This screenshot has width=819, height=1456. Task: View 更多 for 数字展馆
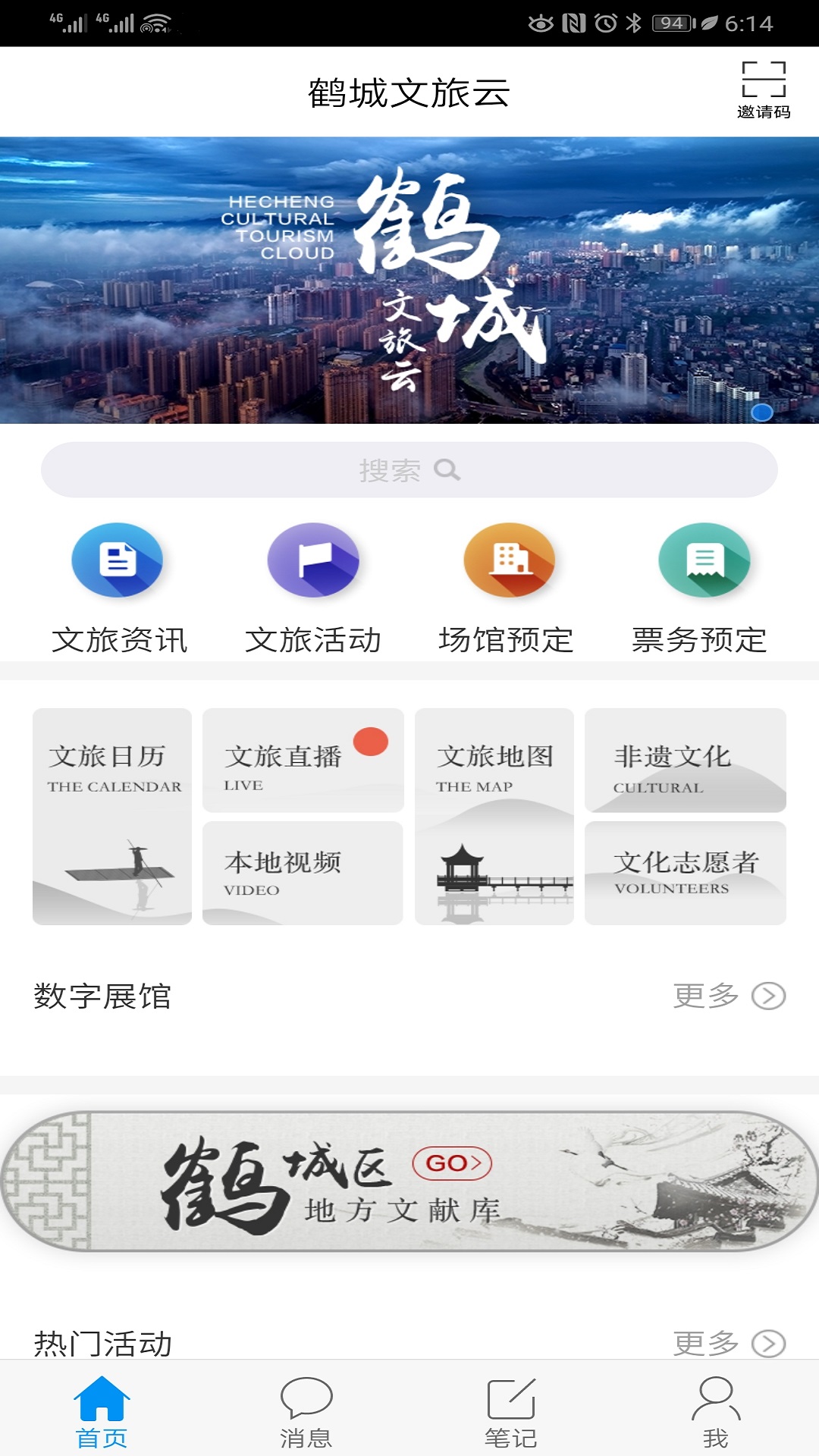point(728,996)
